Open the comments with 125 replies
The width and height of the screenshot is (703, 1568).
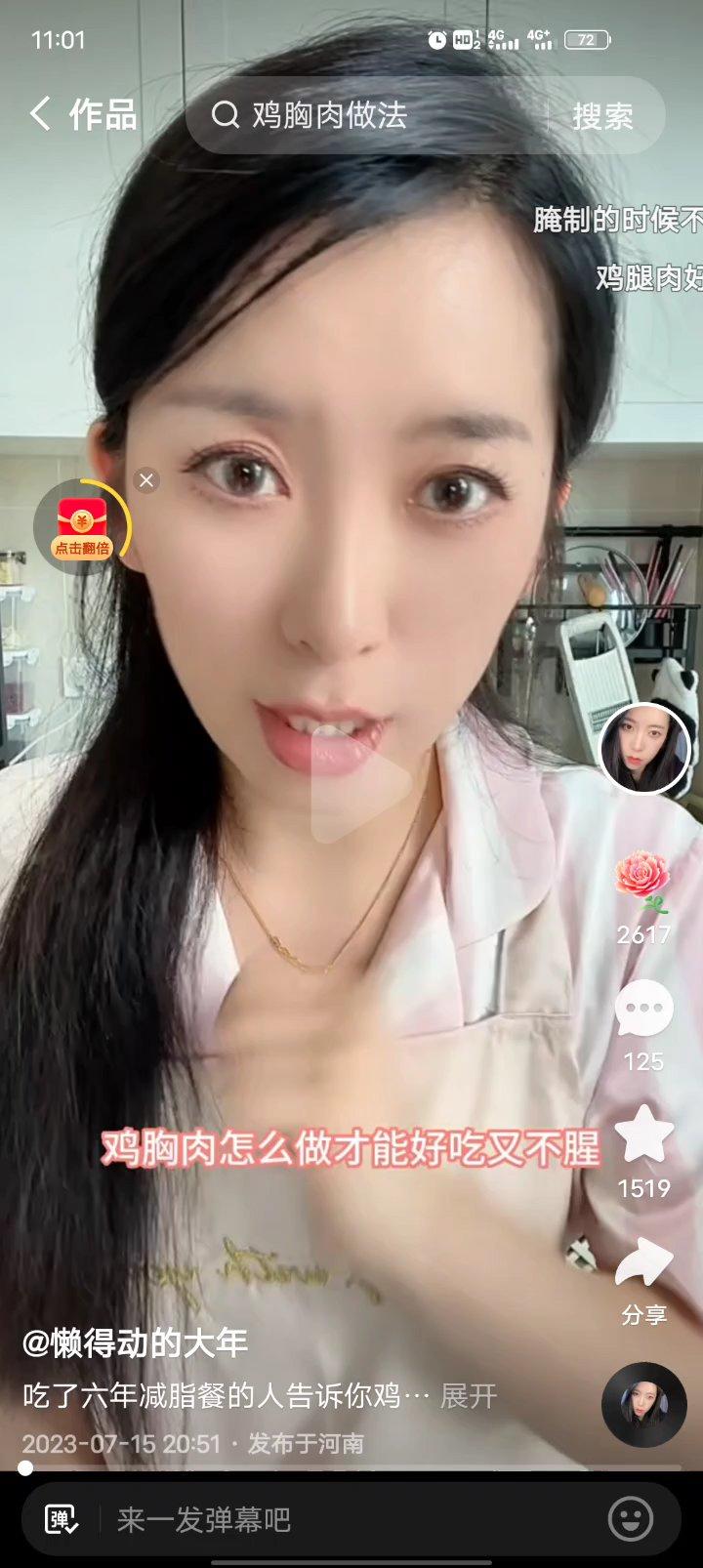pos(643,1011)
